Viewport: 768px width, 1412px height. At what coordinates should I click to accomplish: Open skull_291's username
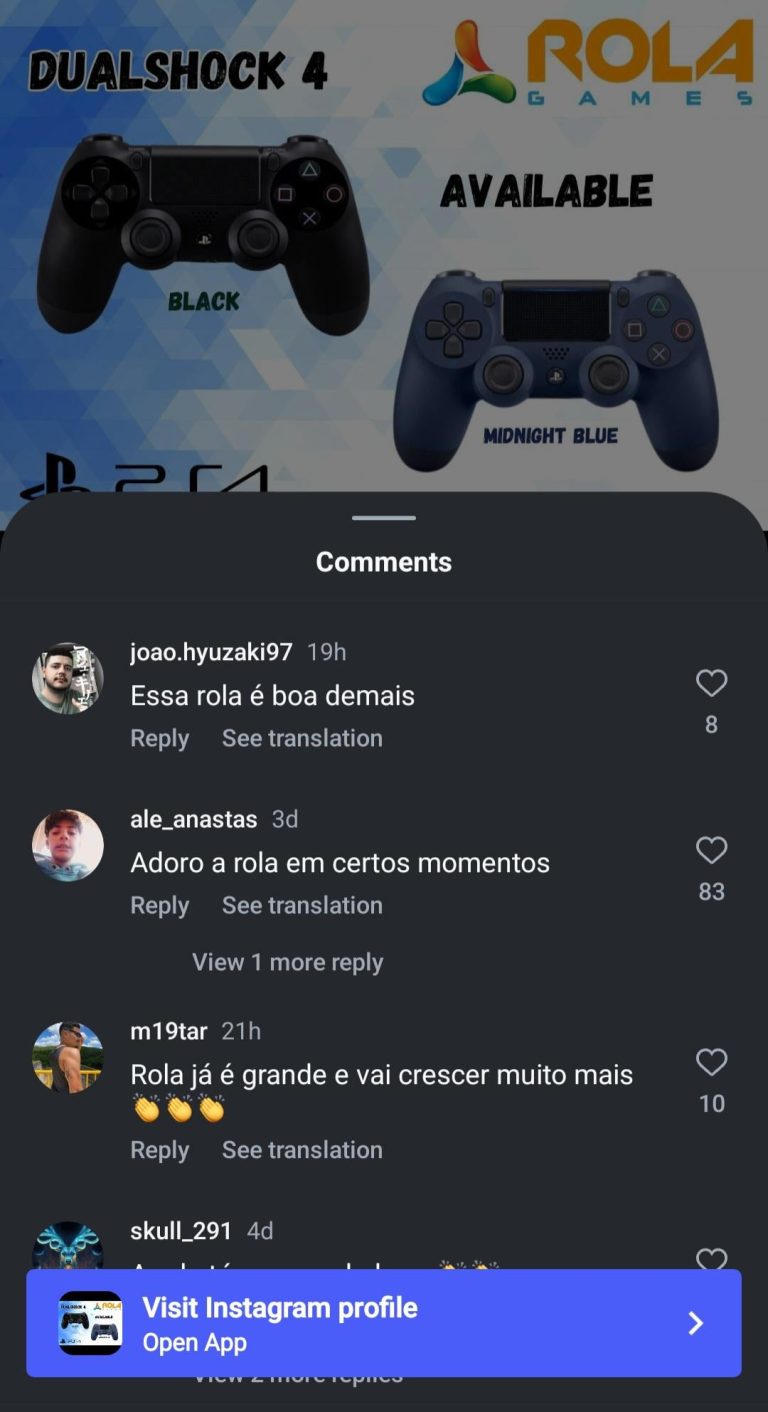click(181, 1231)
